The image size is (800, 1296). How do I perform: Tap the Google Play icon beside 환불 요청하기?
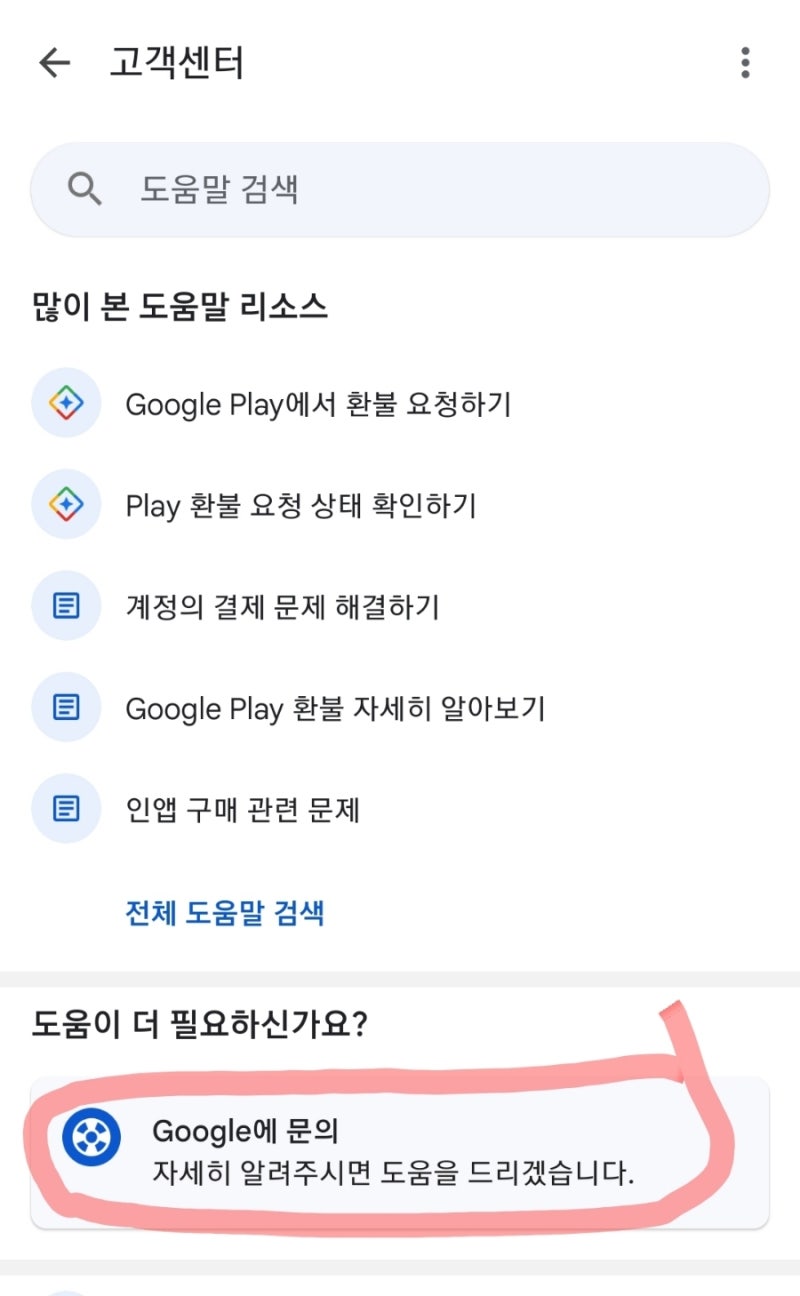click(x=65, y=404)
